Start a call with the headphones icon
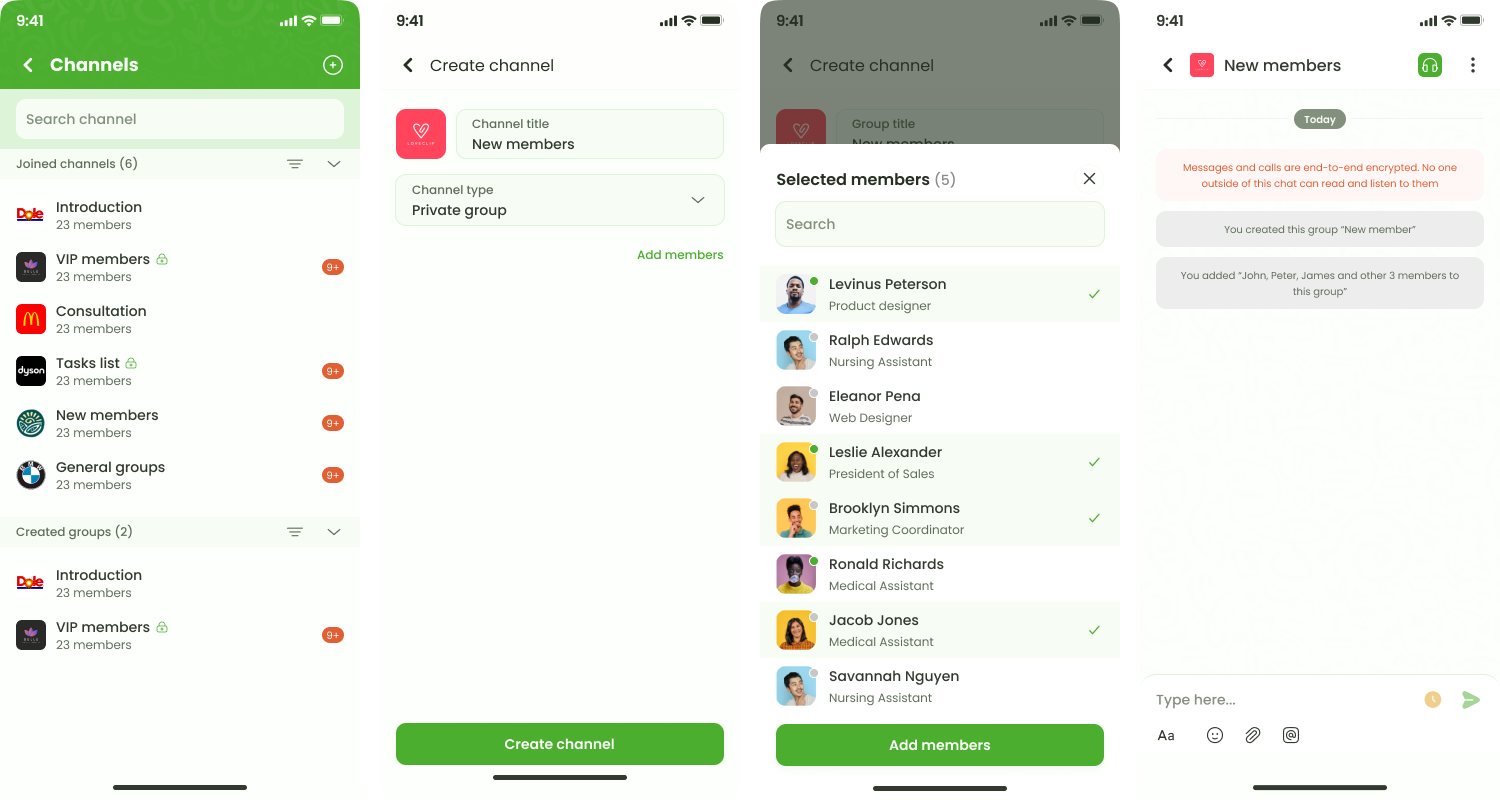 tap(1430, 65)
